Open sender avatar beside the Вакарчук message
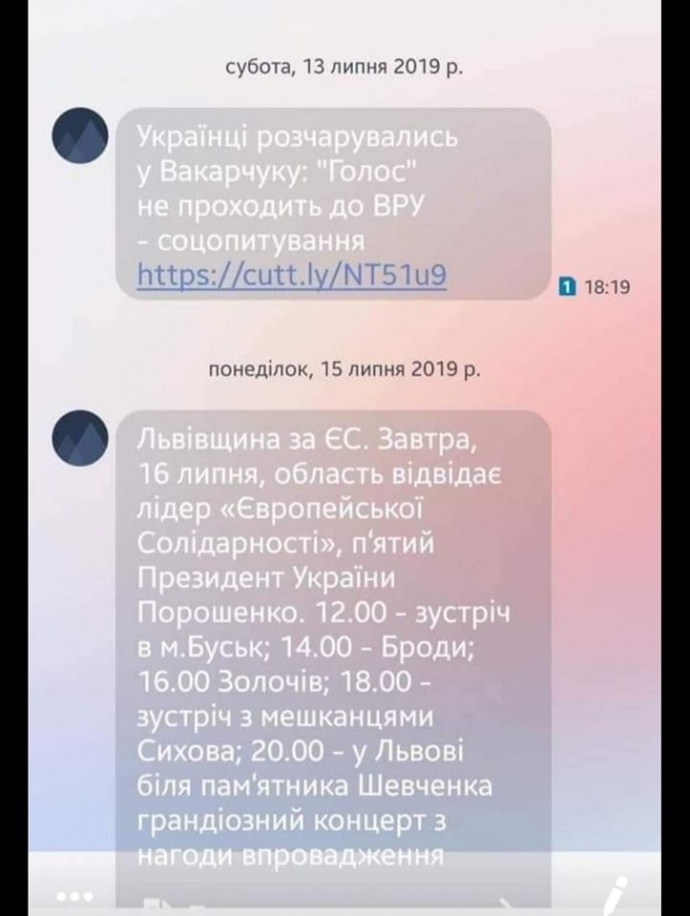690x916 pixels. [x=80, y=135]
